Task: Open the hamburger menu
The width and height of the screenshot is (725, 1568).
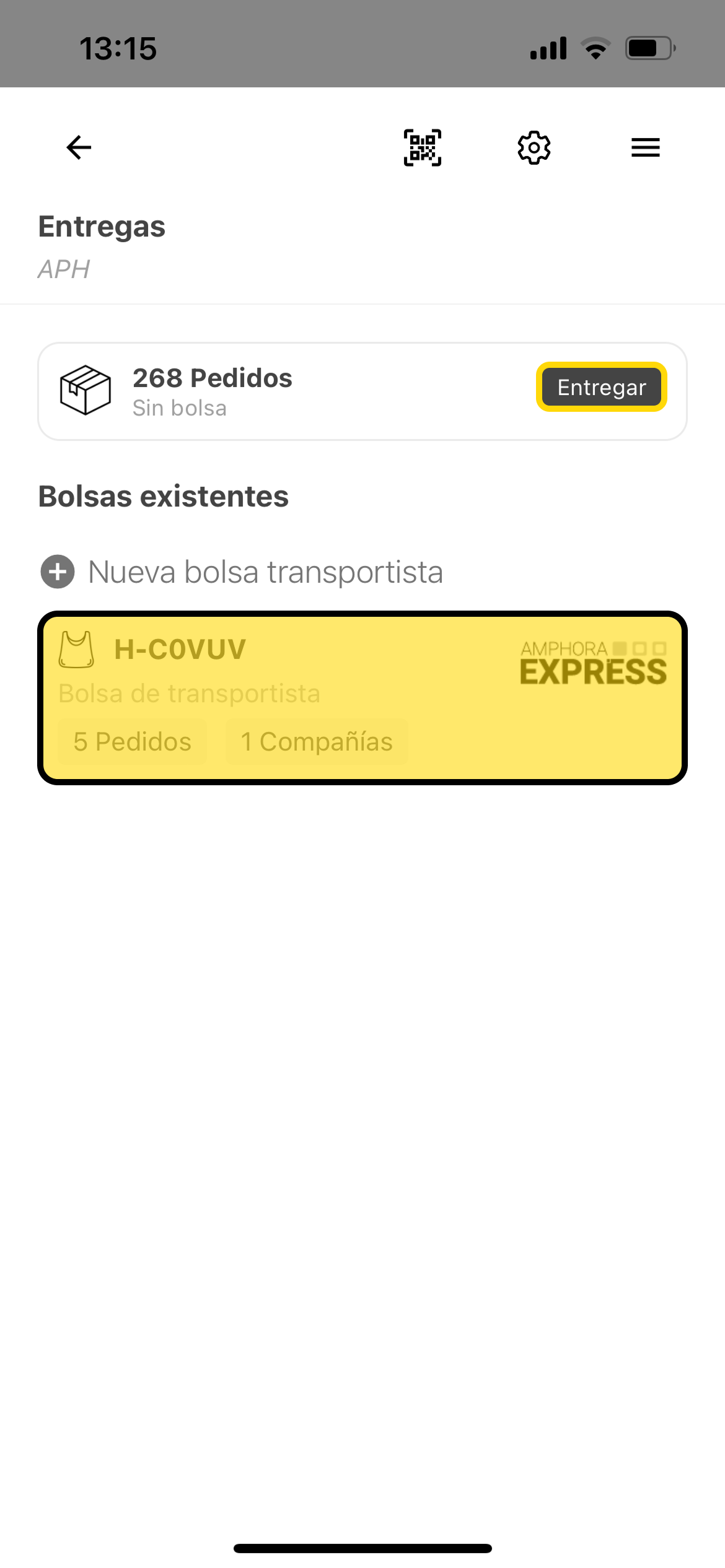Action: point(645,147)
